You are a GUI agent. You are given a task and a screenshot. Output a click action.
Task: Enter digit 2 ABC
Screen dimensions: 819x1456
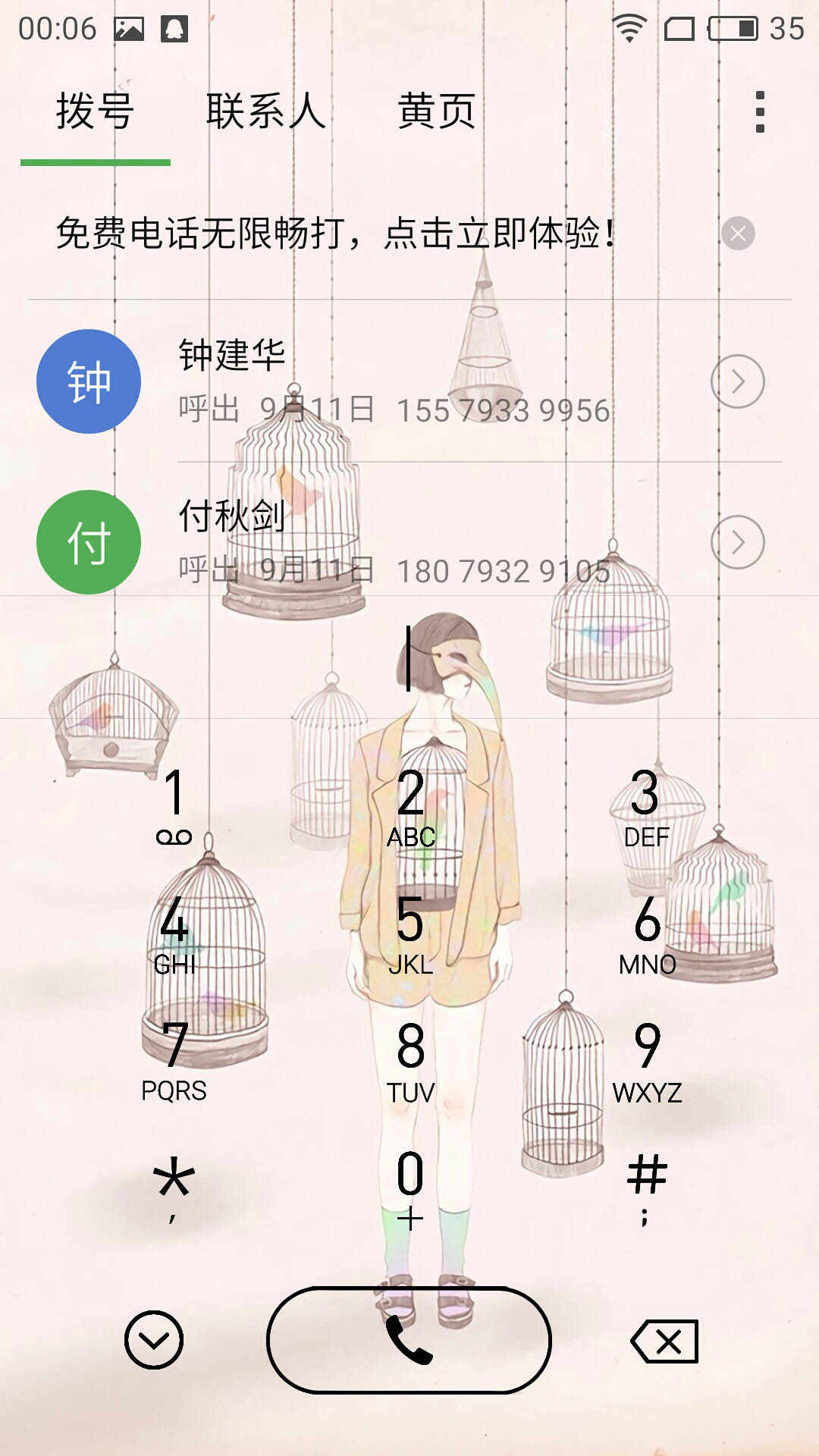coord(410,805)
